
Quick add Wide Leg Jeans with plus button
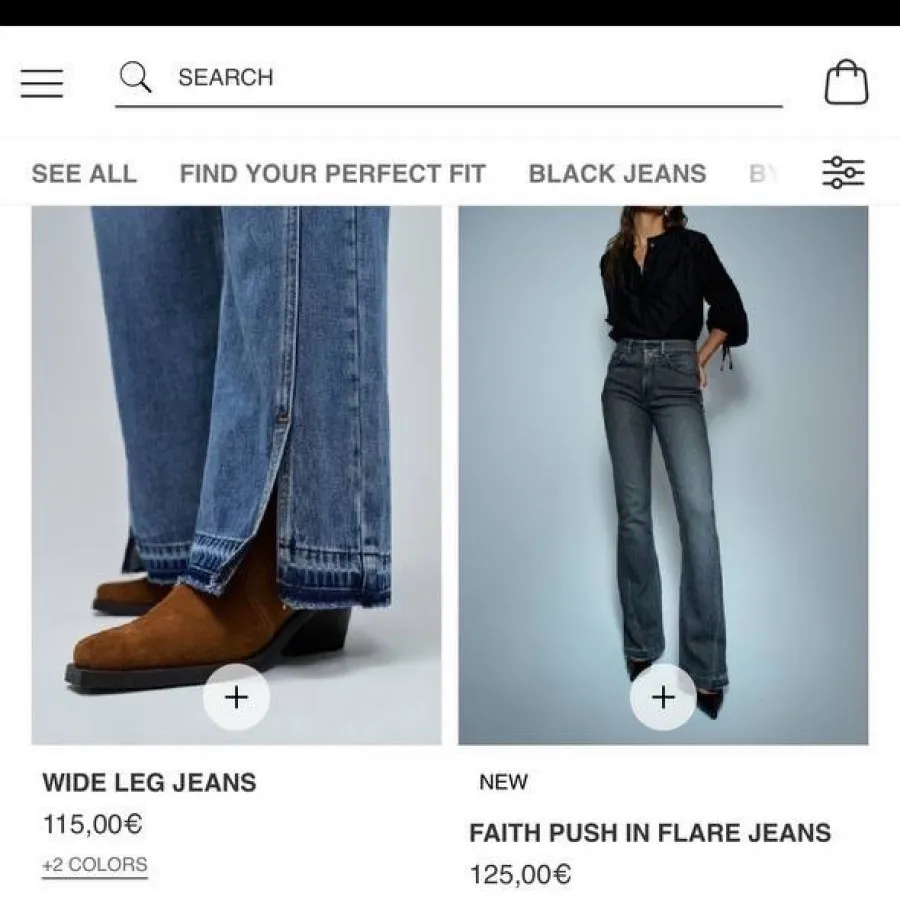coord(236,697)
